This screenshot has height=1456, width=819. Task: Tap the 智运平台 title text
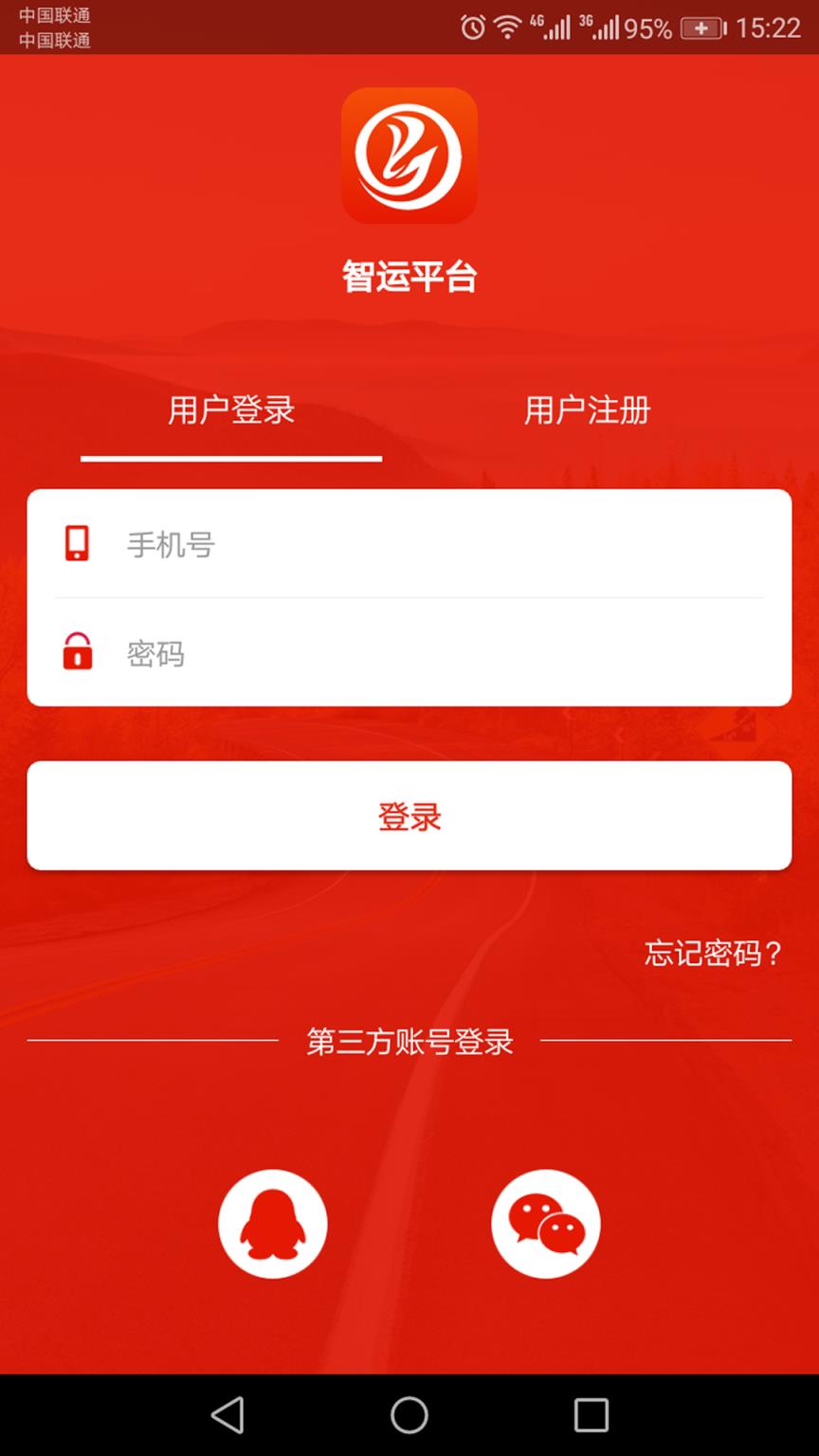point(409,276)
